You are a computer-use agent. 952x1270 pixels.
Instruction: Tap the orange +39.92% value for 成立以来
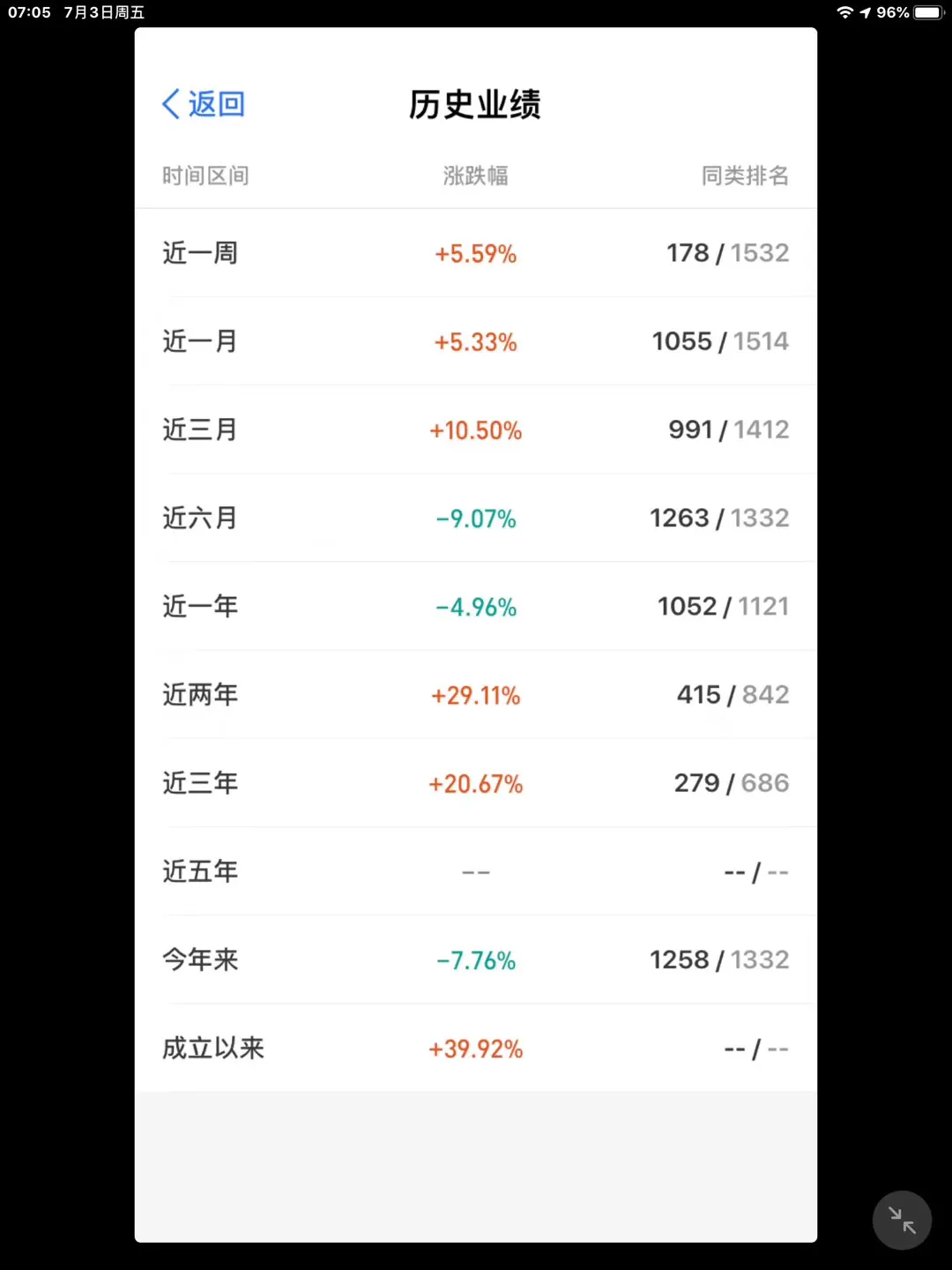pos(475,1048)
